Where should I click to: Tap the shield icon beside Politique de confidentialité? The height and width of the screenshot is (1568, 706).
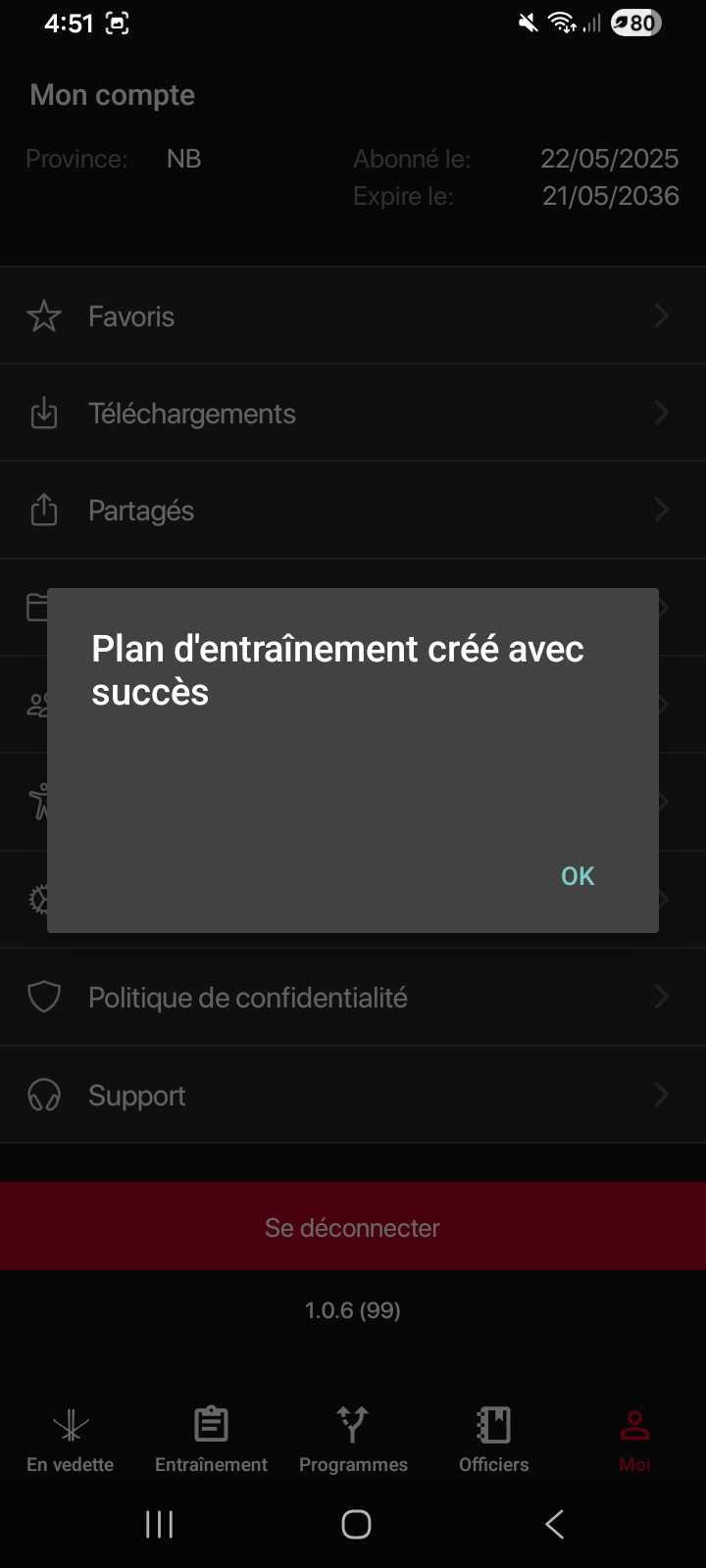point(43,996)
